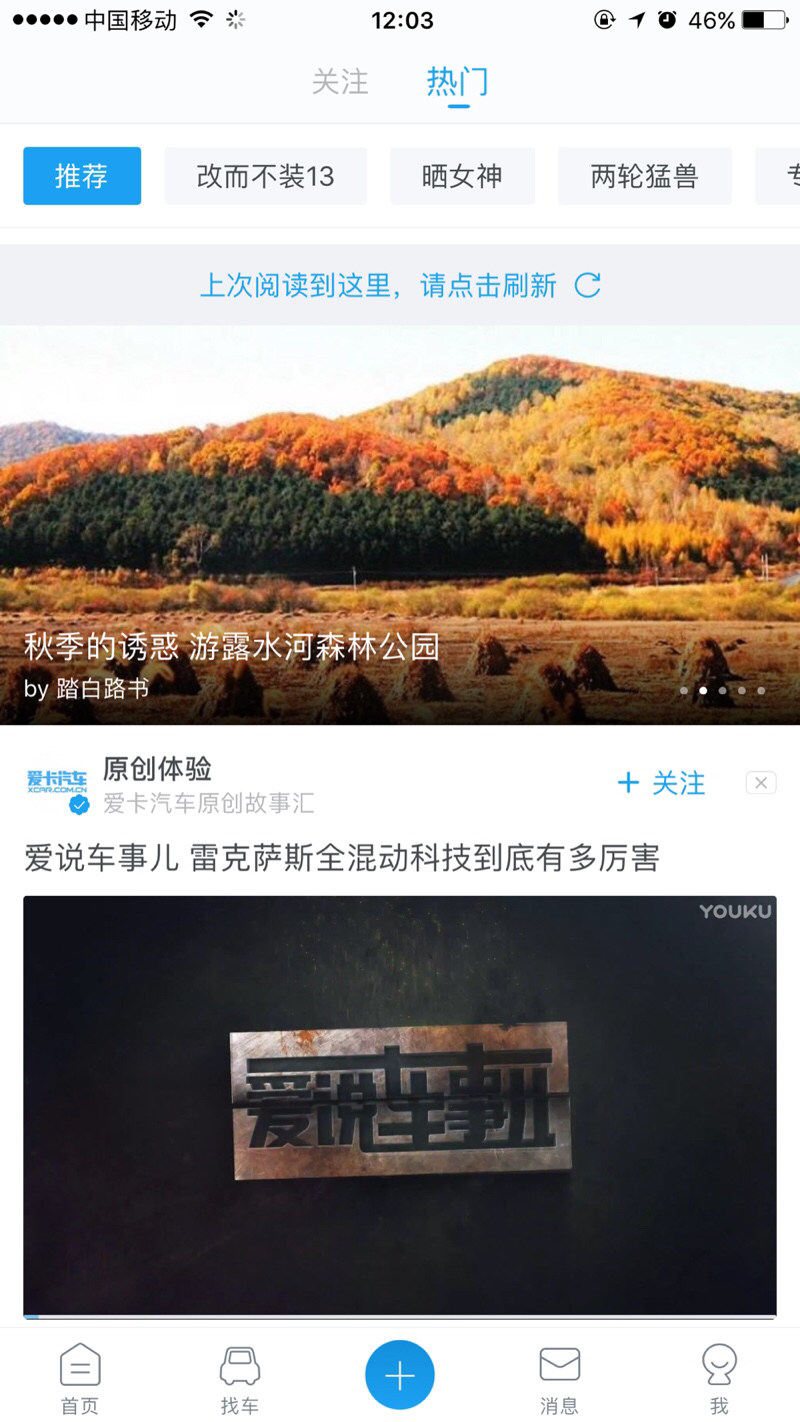The width and height of the screenshot is (800, 1422).
Task: Dismiss the 原创体验 post with the X
Action: (761, 783)
